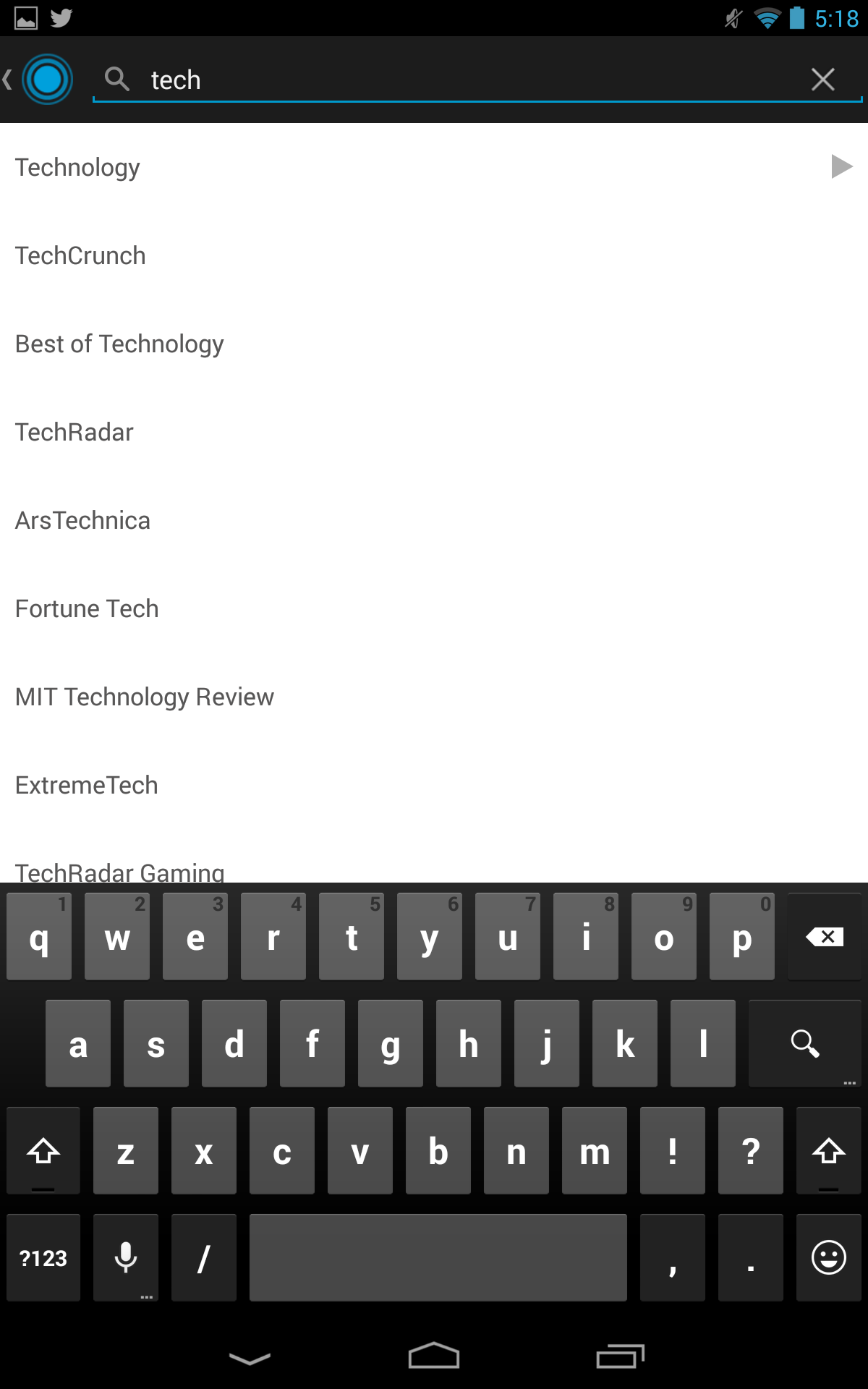The width and height of the screenshot is (868, 1389).
Task: Select Fortune Tech
Action: pos(434,608)
